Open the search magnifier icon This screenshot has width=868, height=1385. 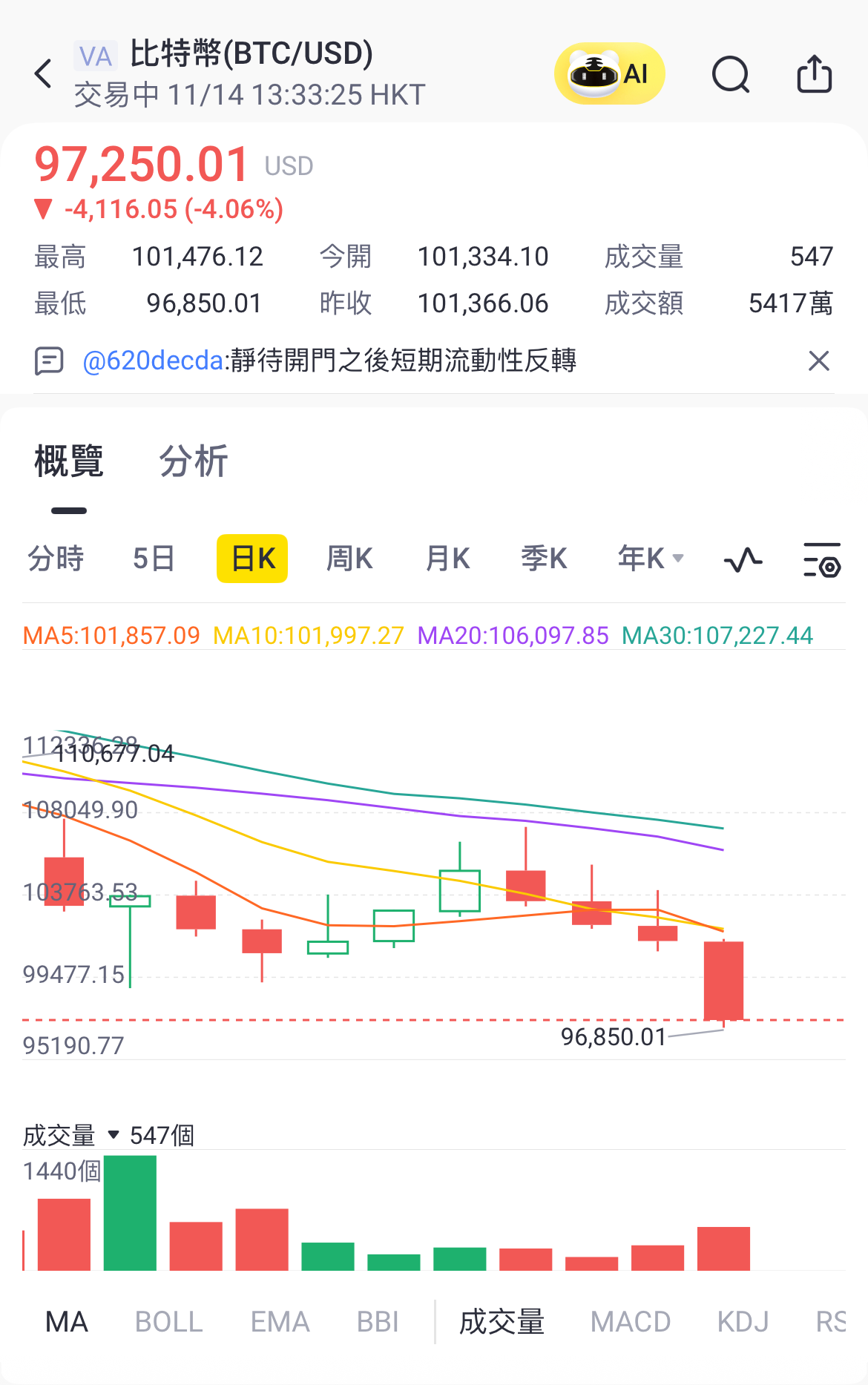pos(731,74)
